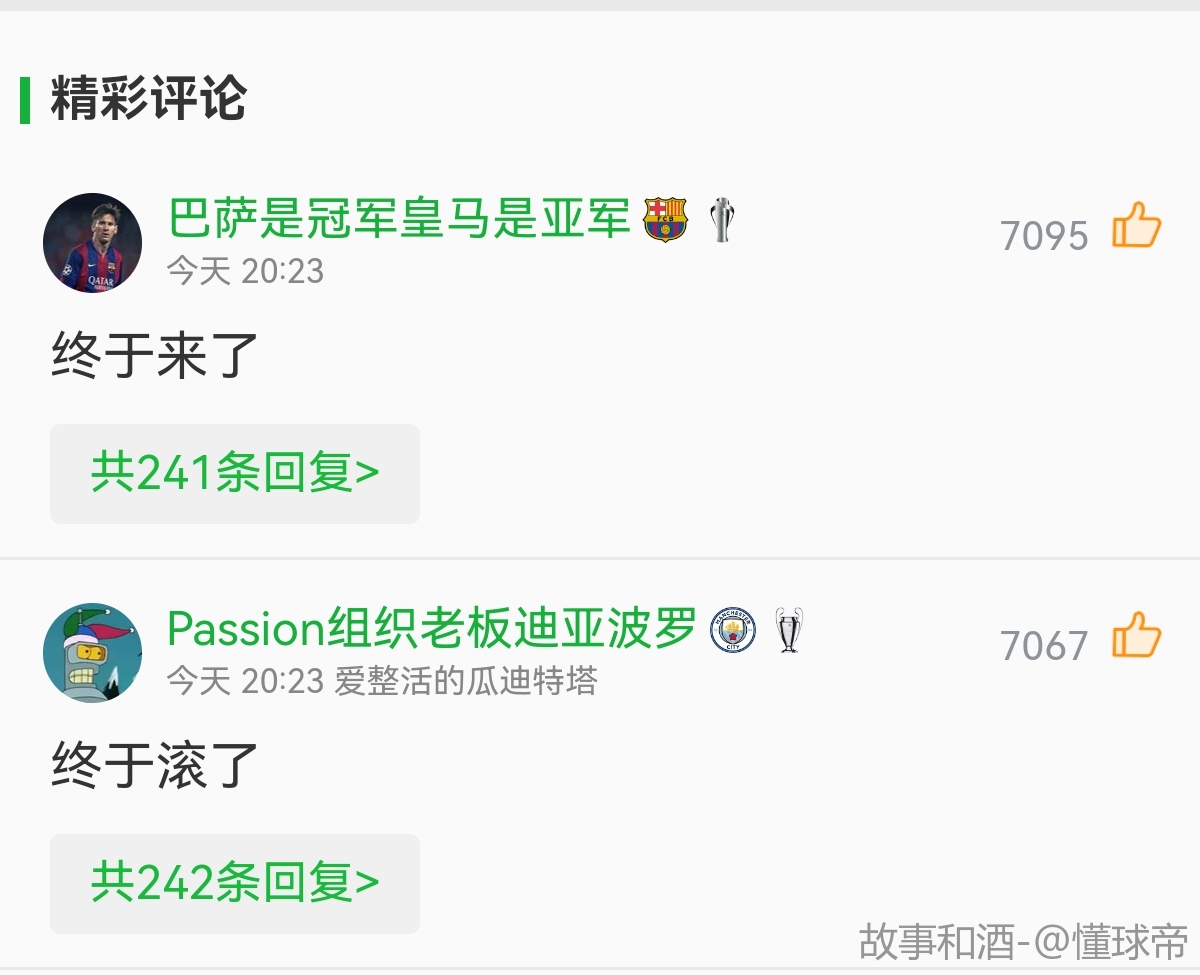The image size is (1200, 975).
Task: Like the comment 终于来了
Action: pyautogui.click(x=1137, y=227)
